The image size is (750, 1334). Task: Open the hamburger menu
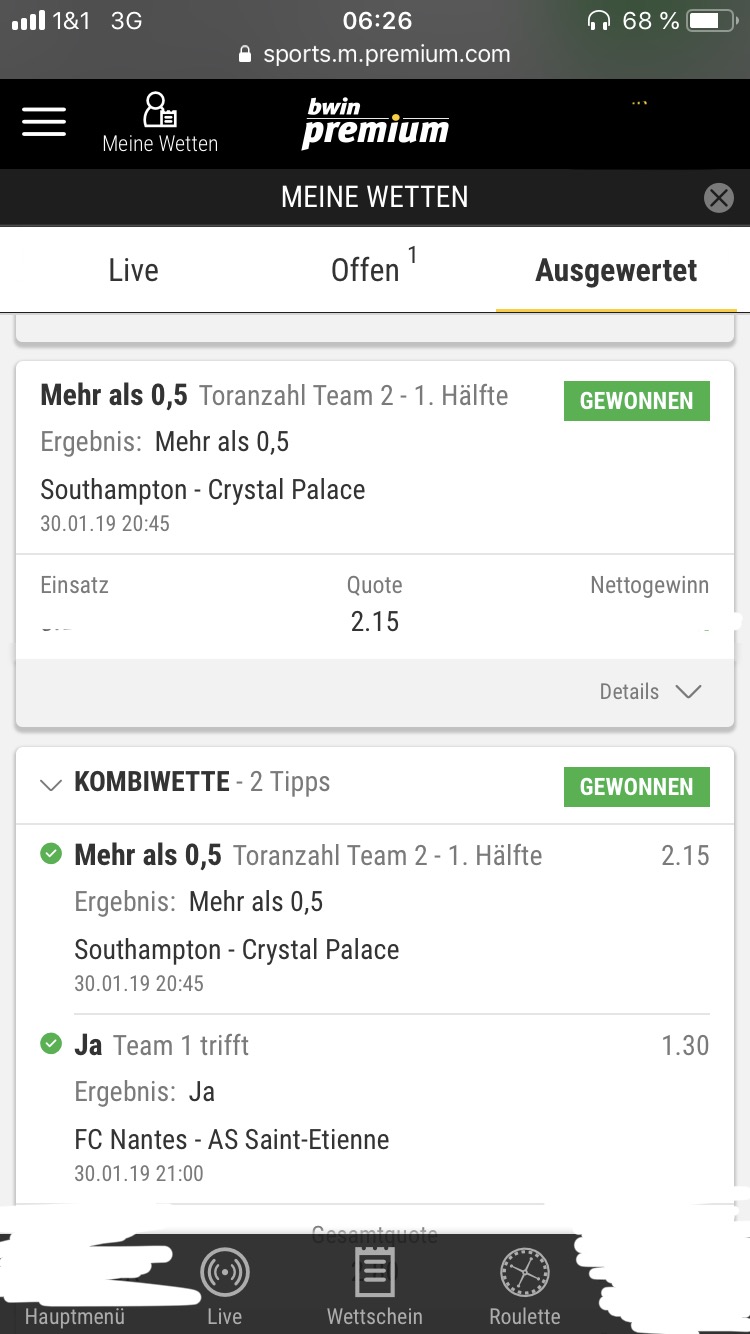coord(44,122)
